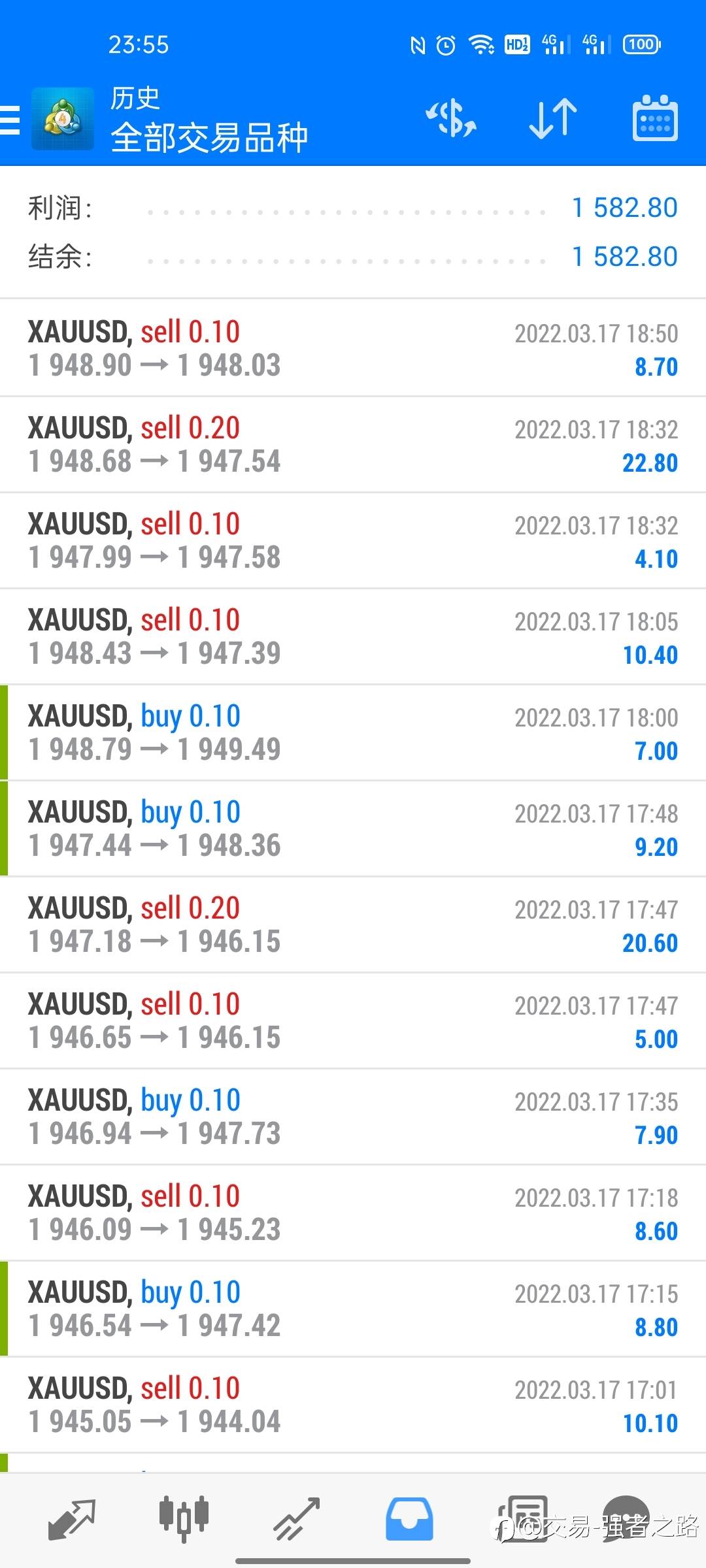This screenshot has height=1568, width=706.
Task: Select the History tab
Action: pyautogui.click(x=409, y=1519)
